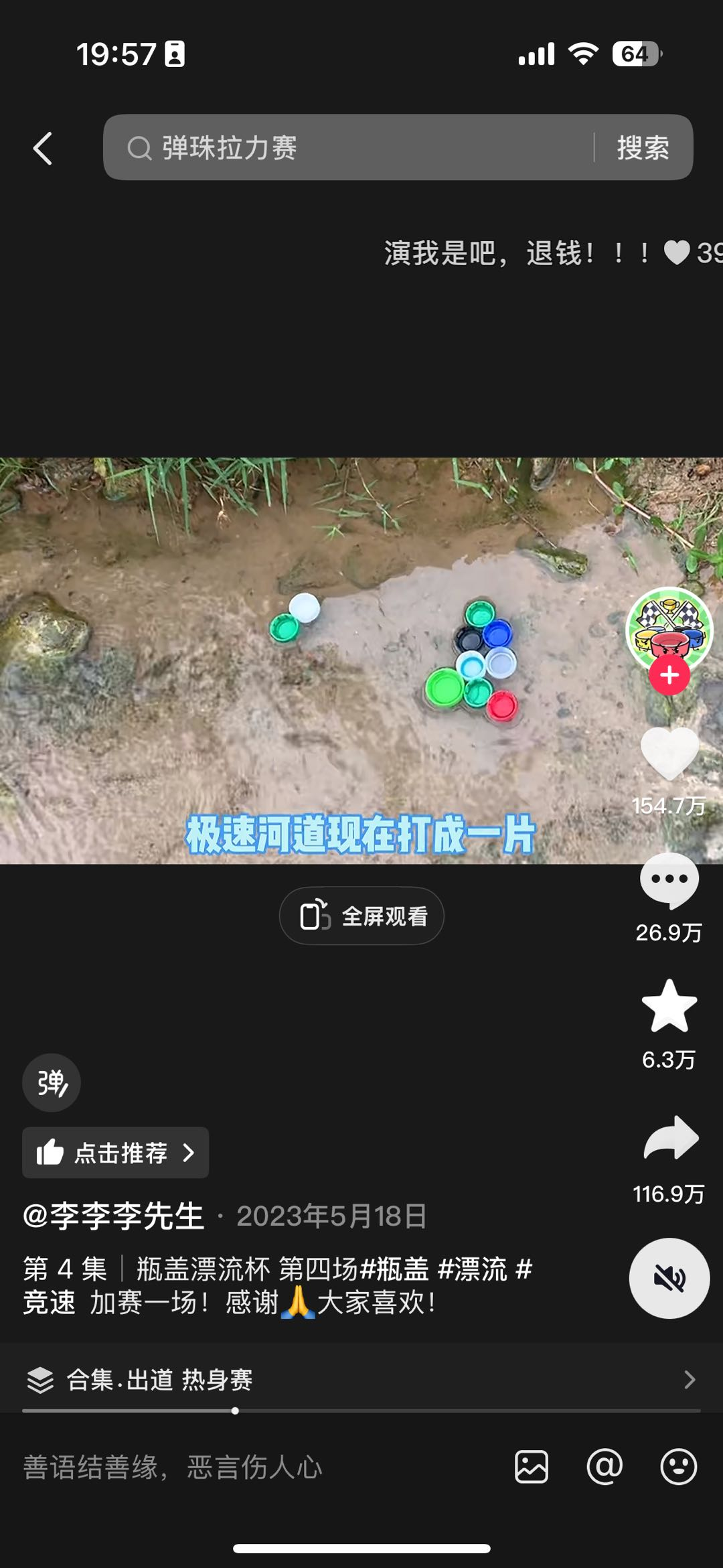Open the #瓶盖 hashtag
The width and height of the screenshot is (723, 1568).
click(394, 1269)
